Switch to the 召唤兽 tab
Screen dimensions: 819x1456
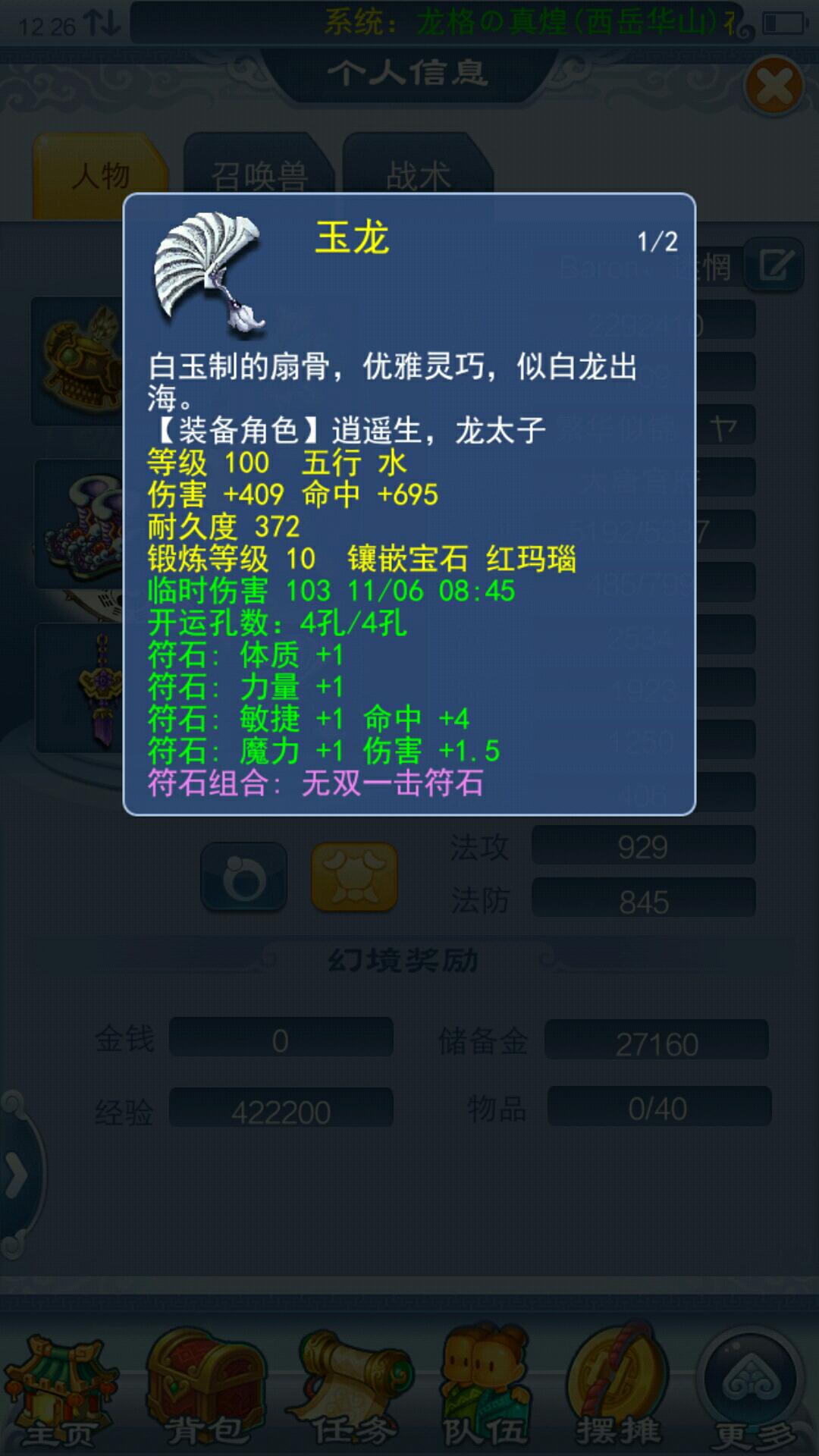pos(259,176)
